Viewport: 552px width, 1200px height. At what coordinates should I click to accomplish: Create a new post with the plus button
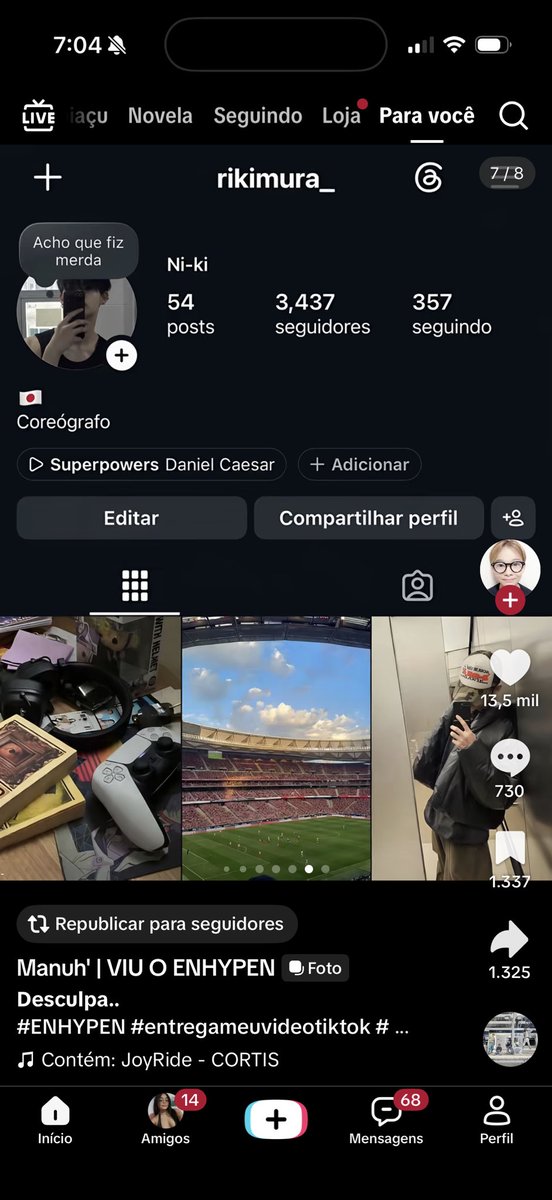coord(276,1120)
